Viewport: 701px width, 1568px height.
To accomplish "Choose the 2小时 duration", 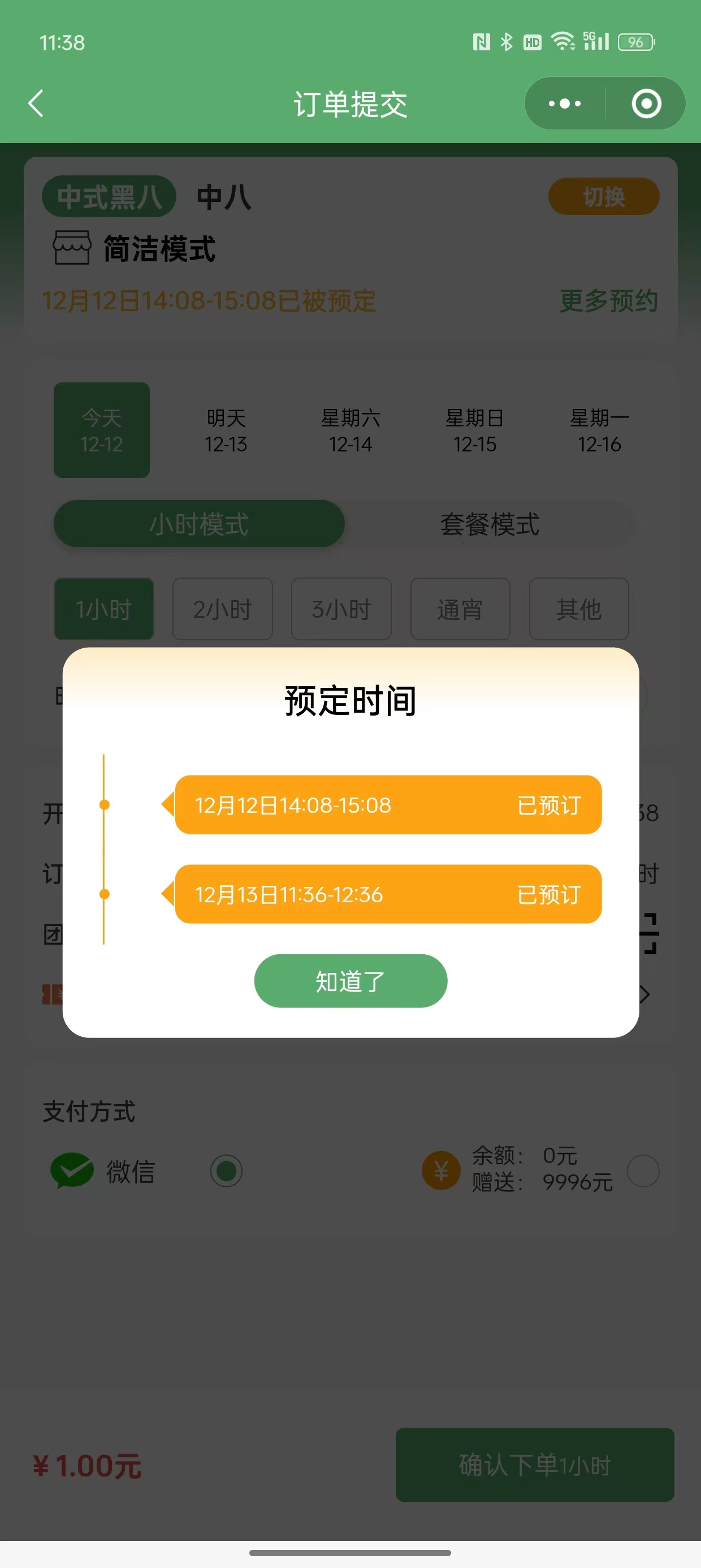I will coord(223,609).
